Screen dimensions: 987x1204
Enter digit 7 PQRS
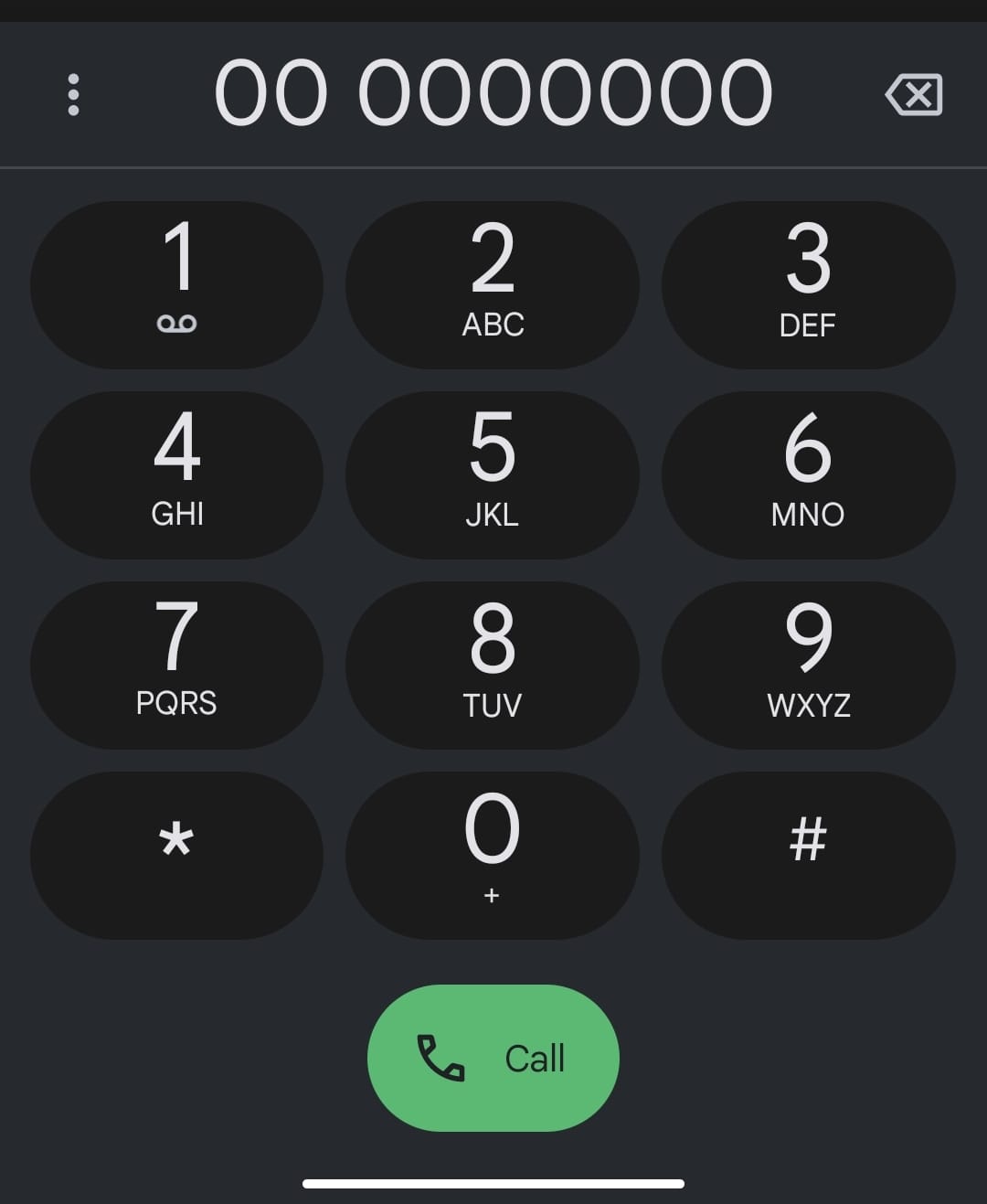coord(176,666)
